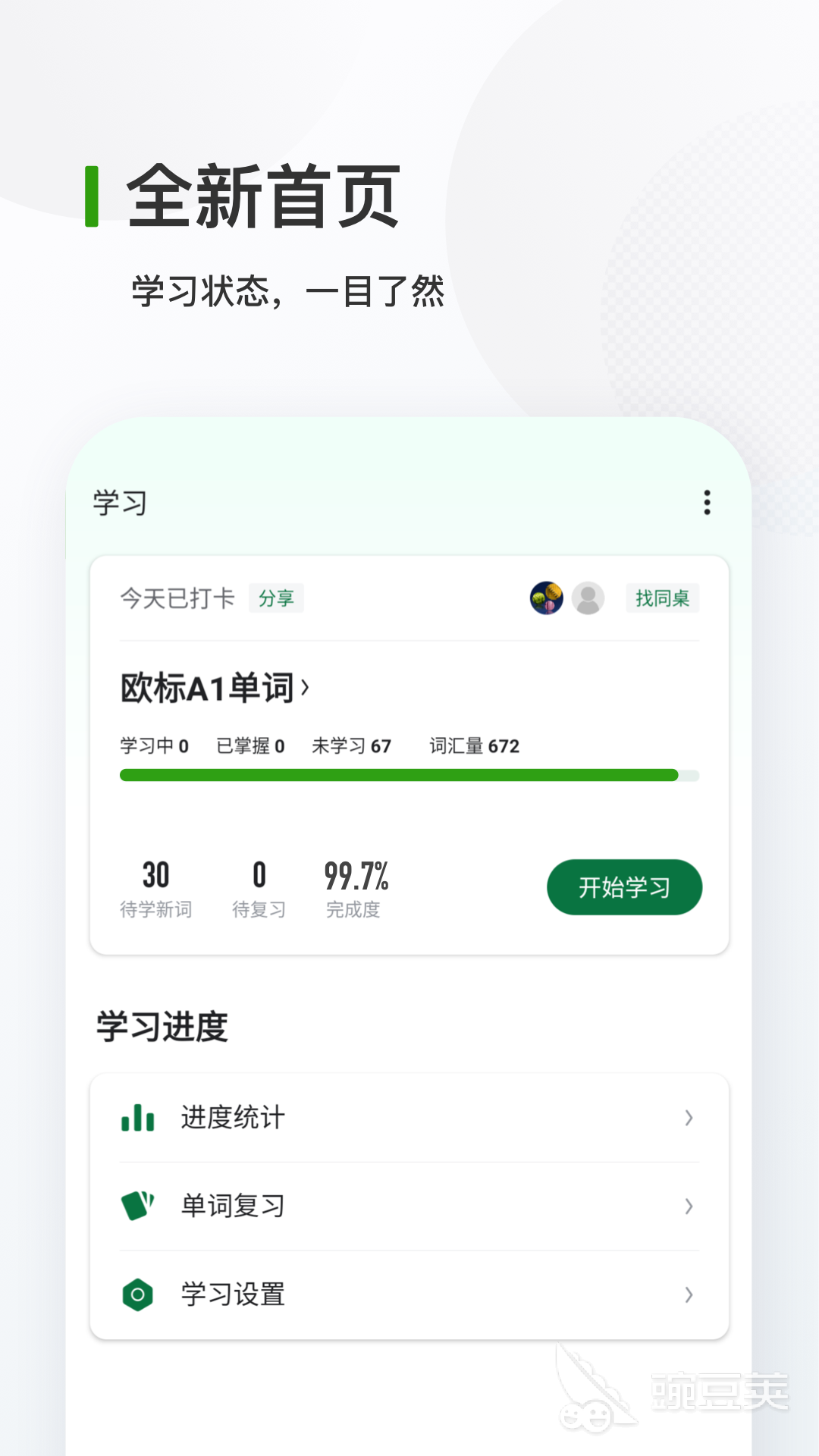This screenshot has height=1456, width=819.
Task: Tap the 词汇量 672 stat label
Action: pyautogui.click(x=474, y=746)
